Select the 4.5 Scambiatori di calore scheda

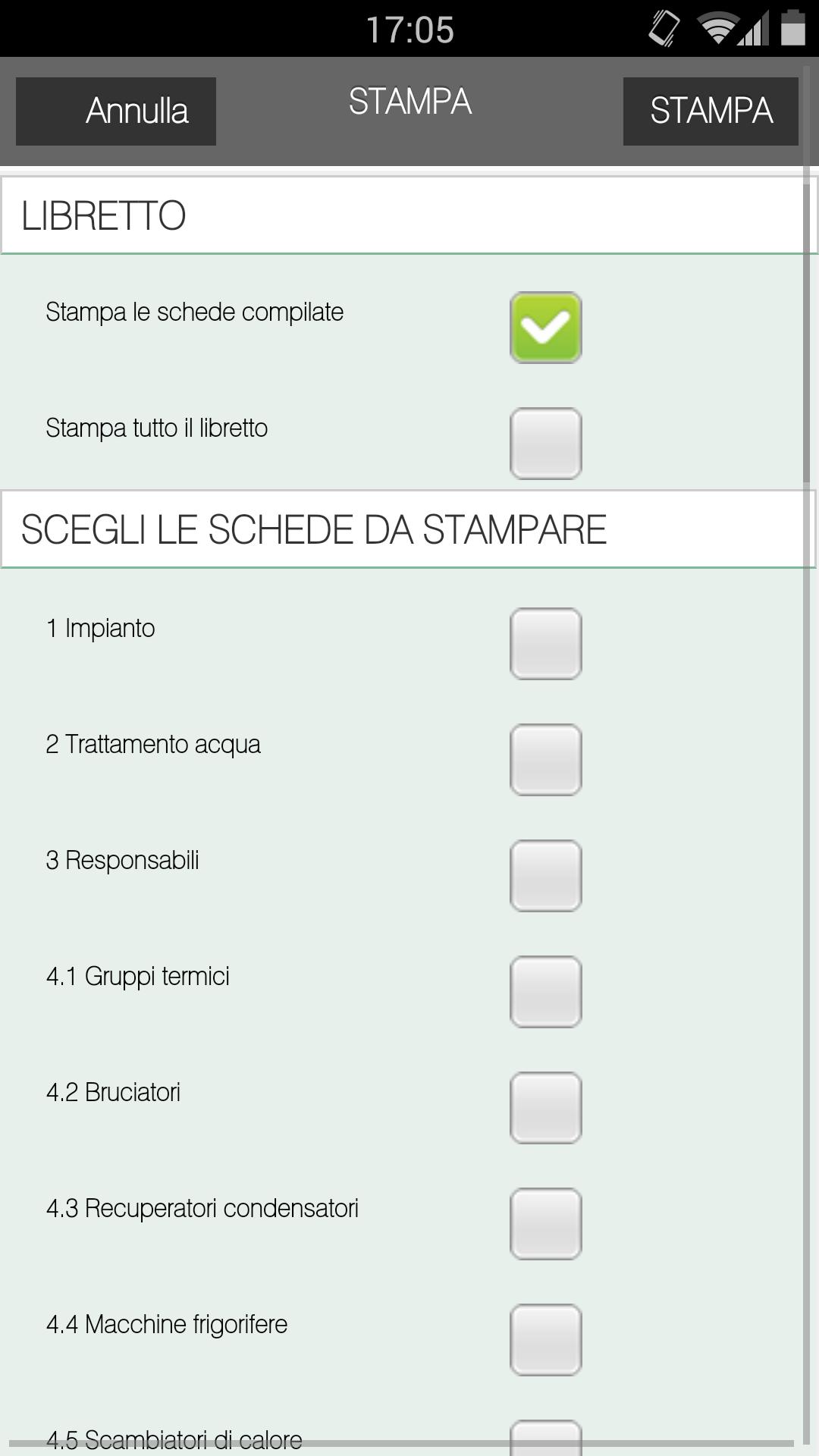tap(545, 1439)
